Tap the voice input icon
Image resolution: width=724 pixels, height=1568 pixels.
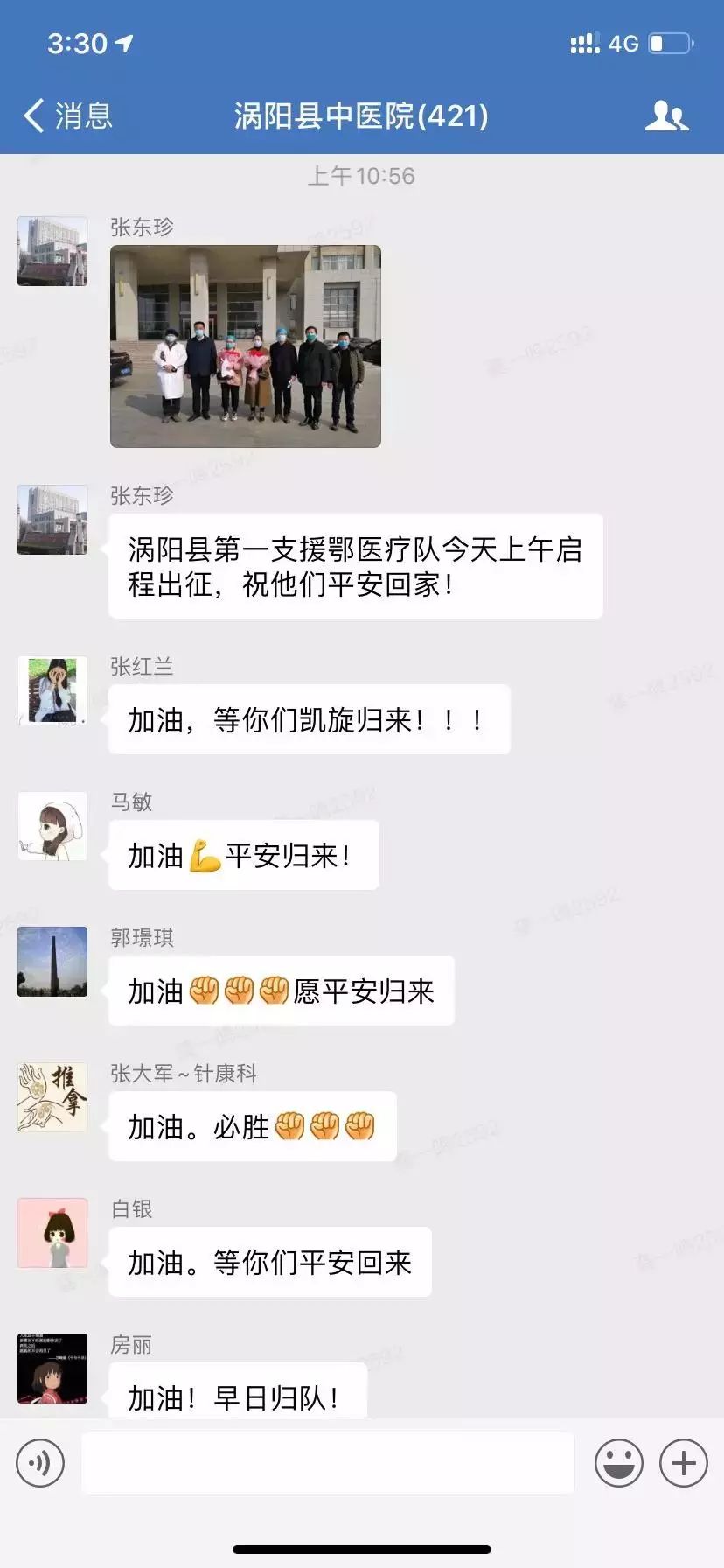click(40, 1462)
